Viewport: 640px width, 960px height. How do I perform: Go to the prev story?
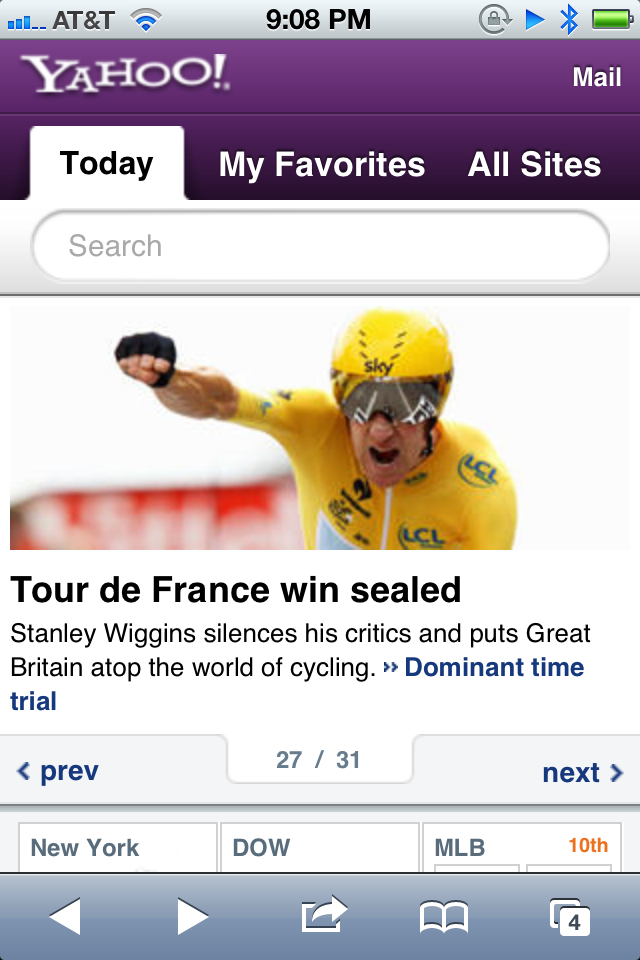click(x=58, y=772)
